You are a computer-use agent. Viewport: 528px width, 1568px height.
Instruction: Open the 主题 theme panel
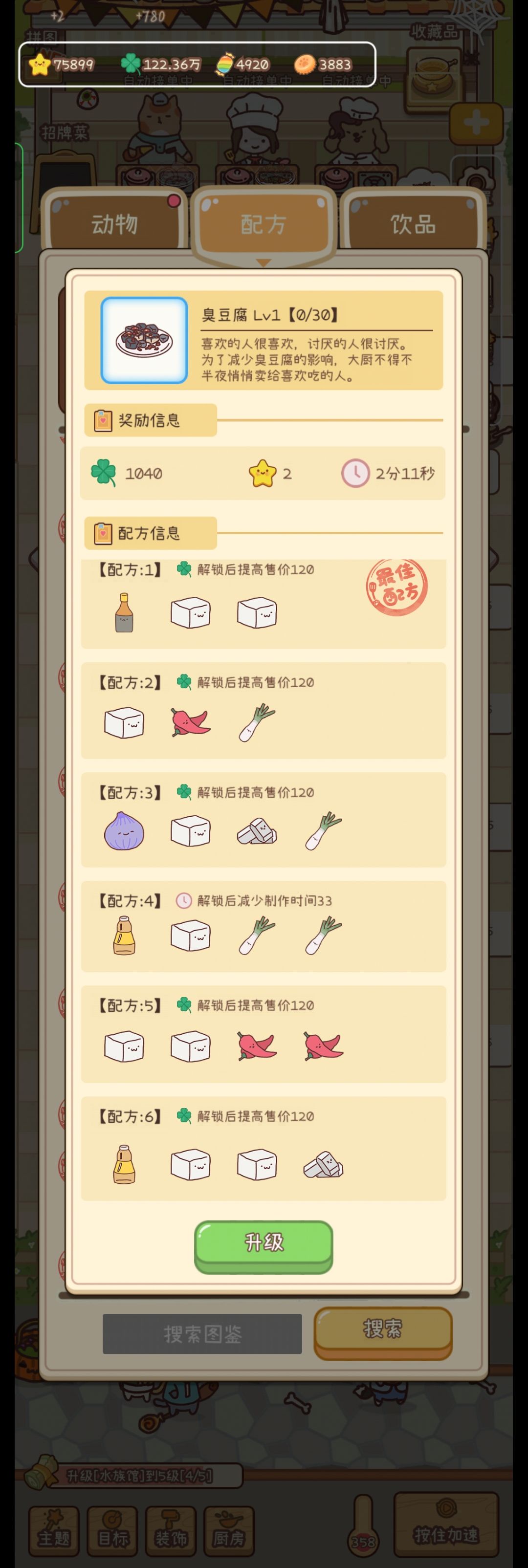(x=54, y=1528)
